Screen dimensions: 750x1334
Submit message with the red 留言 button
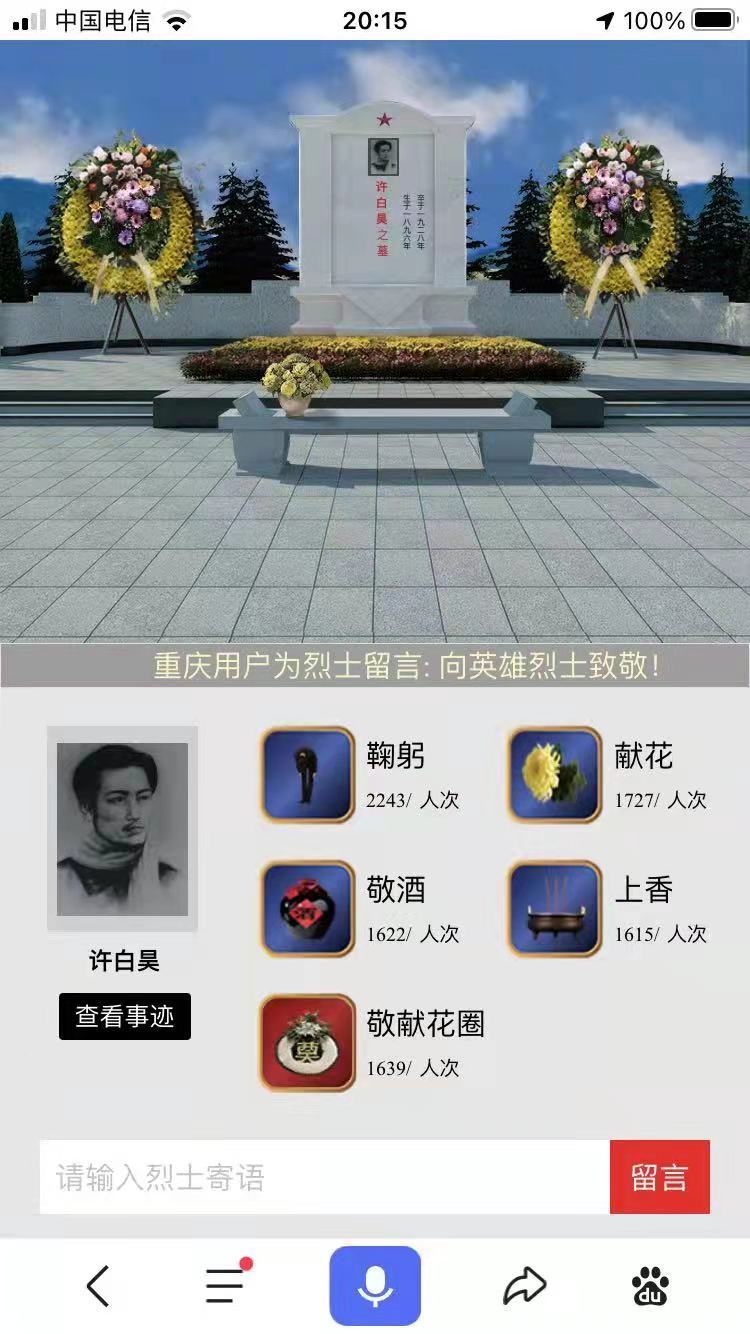point(660,1177)
